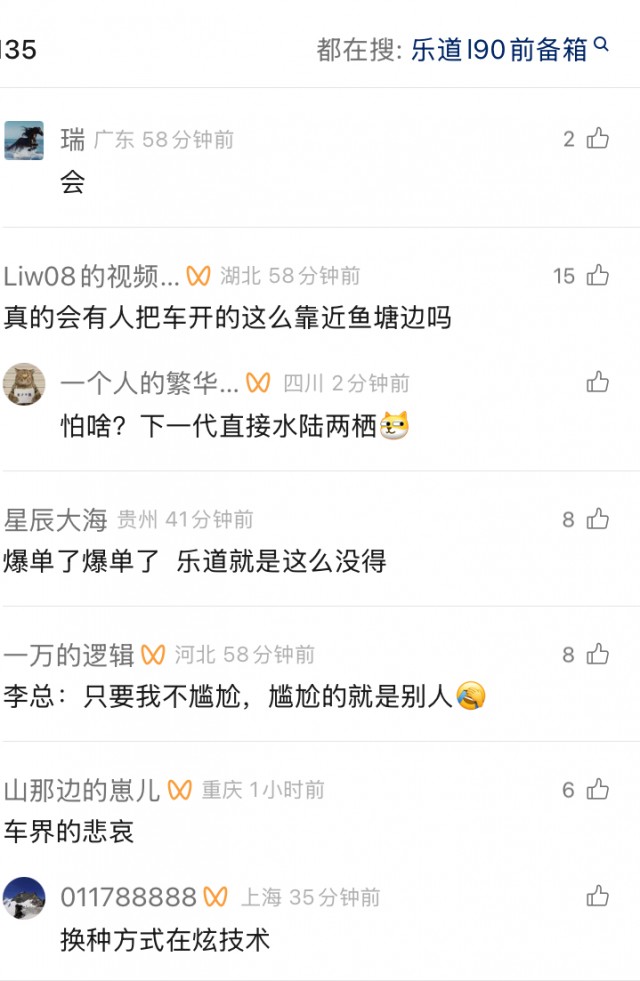View Liw08的视频's profile via username
Screen dimensions: 640x981
click(92, 276)
